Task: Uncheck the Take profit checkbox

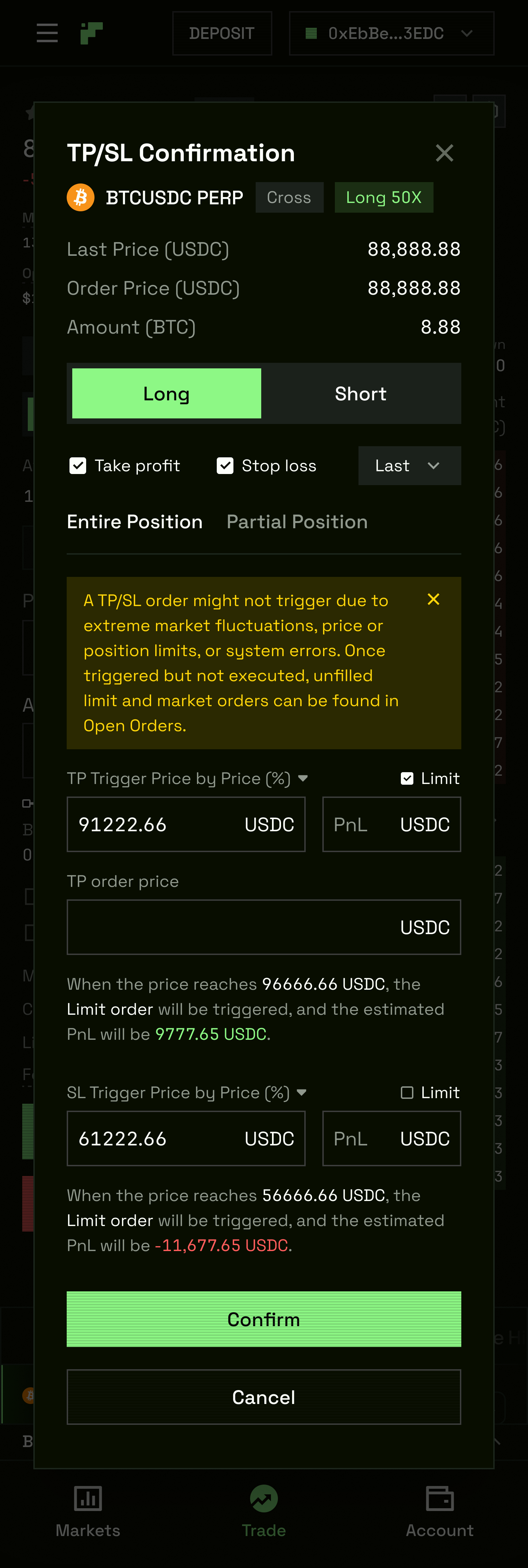Action: 78,465
